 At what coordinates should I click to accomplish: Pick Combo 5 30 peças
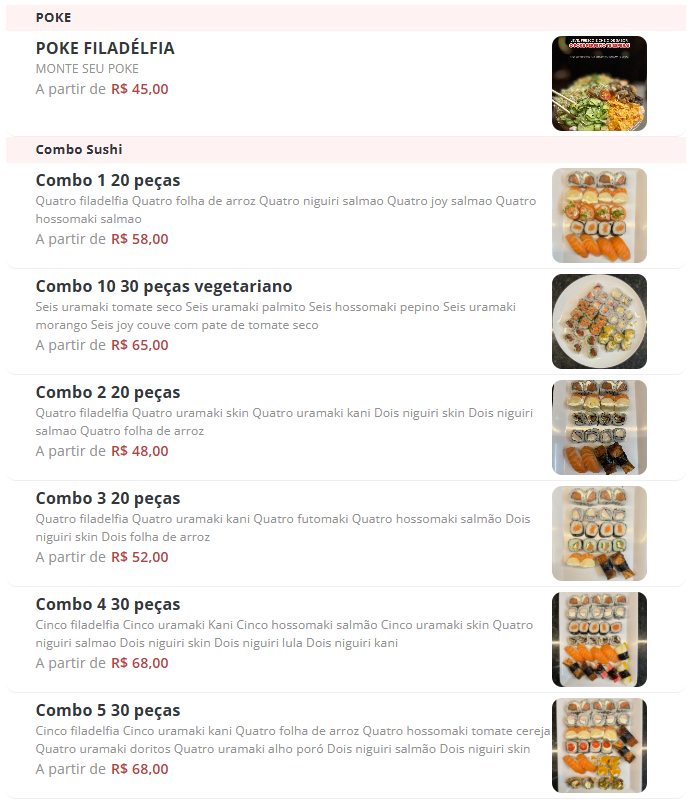tap(108, 711)
